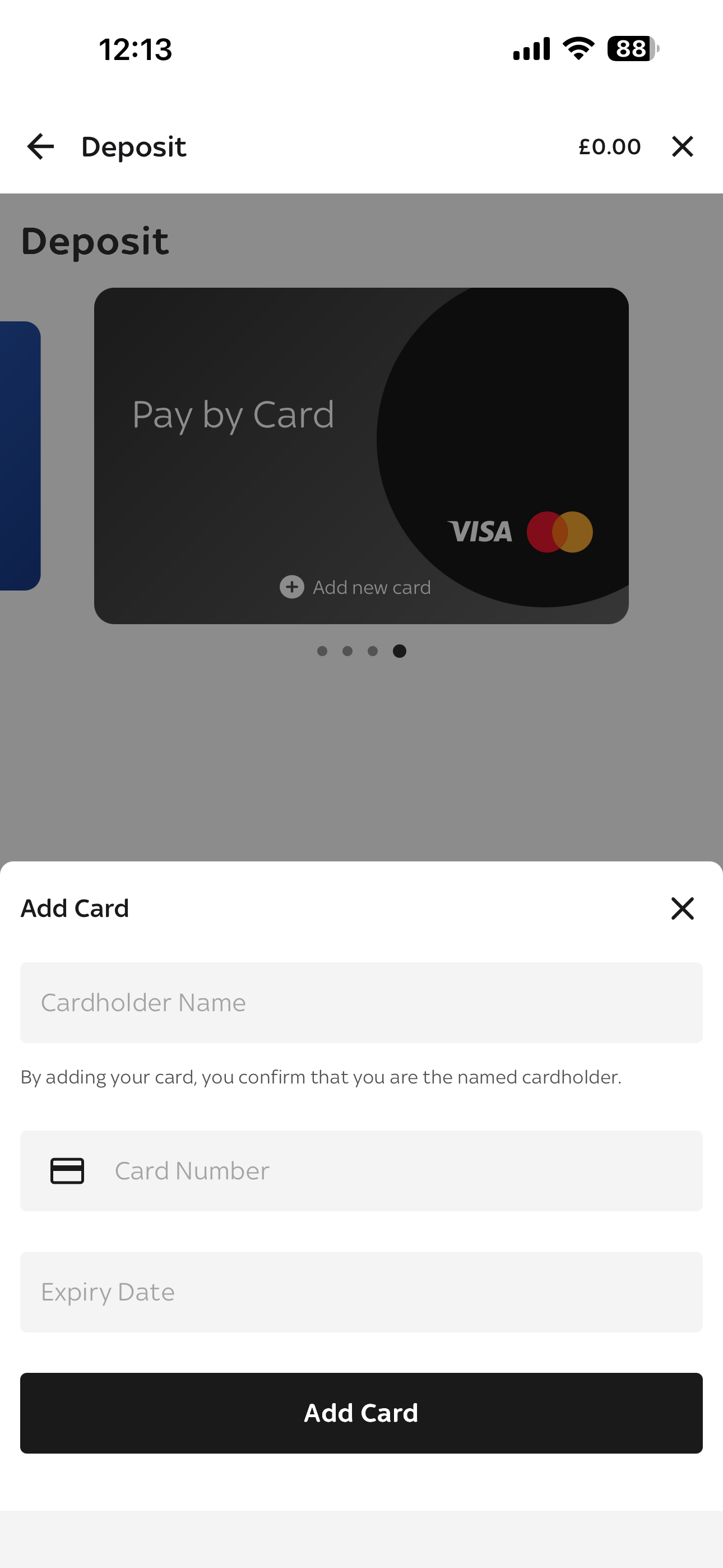Focus the Cardholder Name field
Screen dimensions: 723x1568
361,1003
